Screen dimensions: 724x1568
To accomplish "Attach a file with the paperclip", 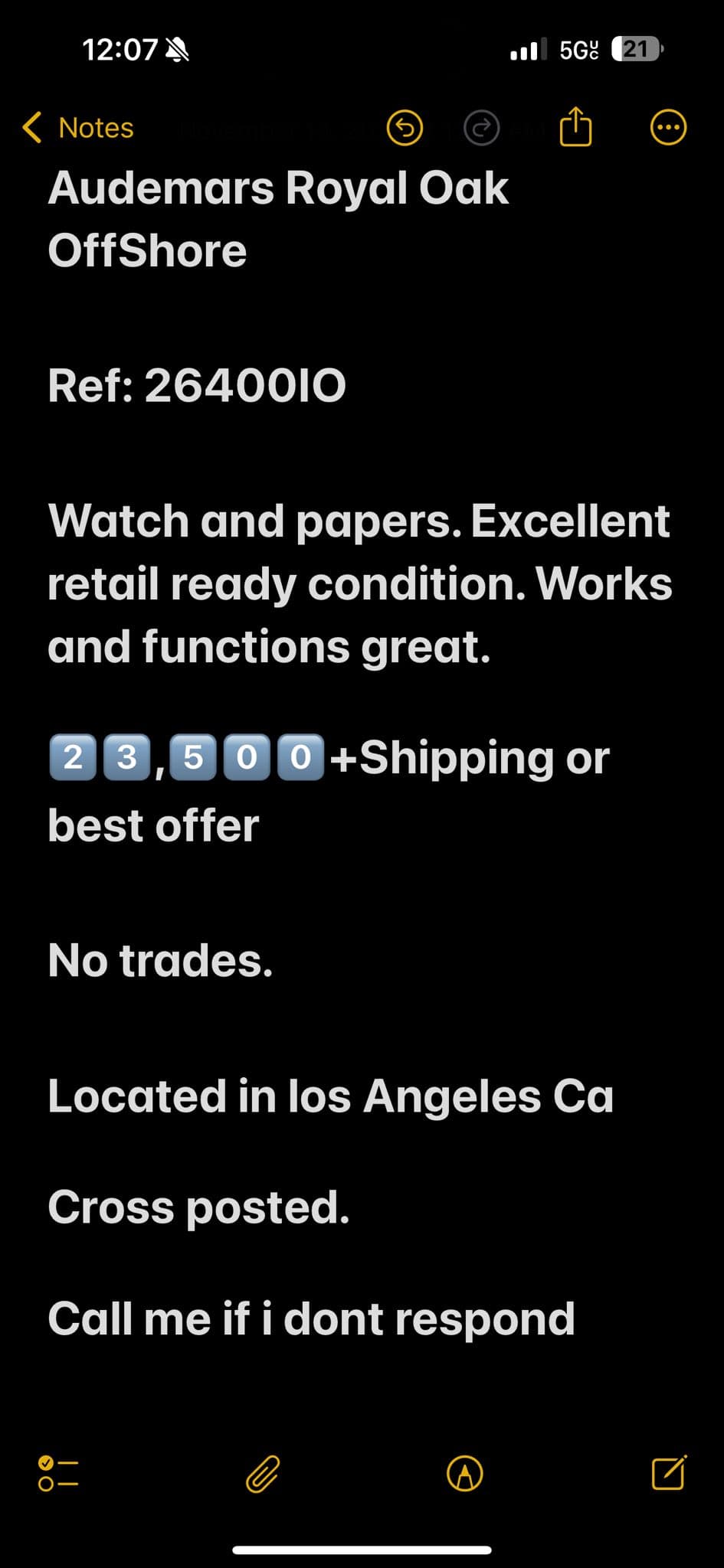I will pyautogui.click(x=263, y=1473).
